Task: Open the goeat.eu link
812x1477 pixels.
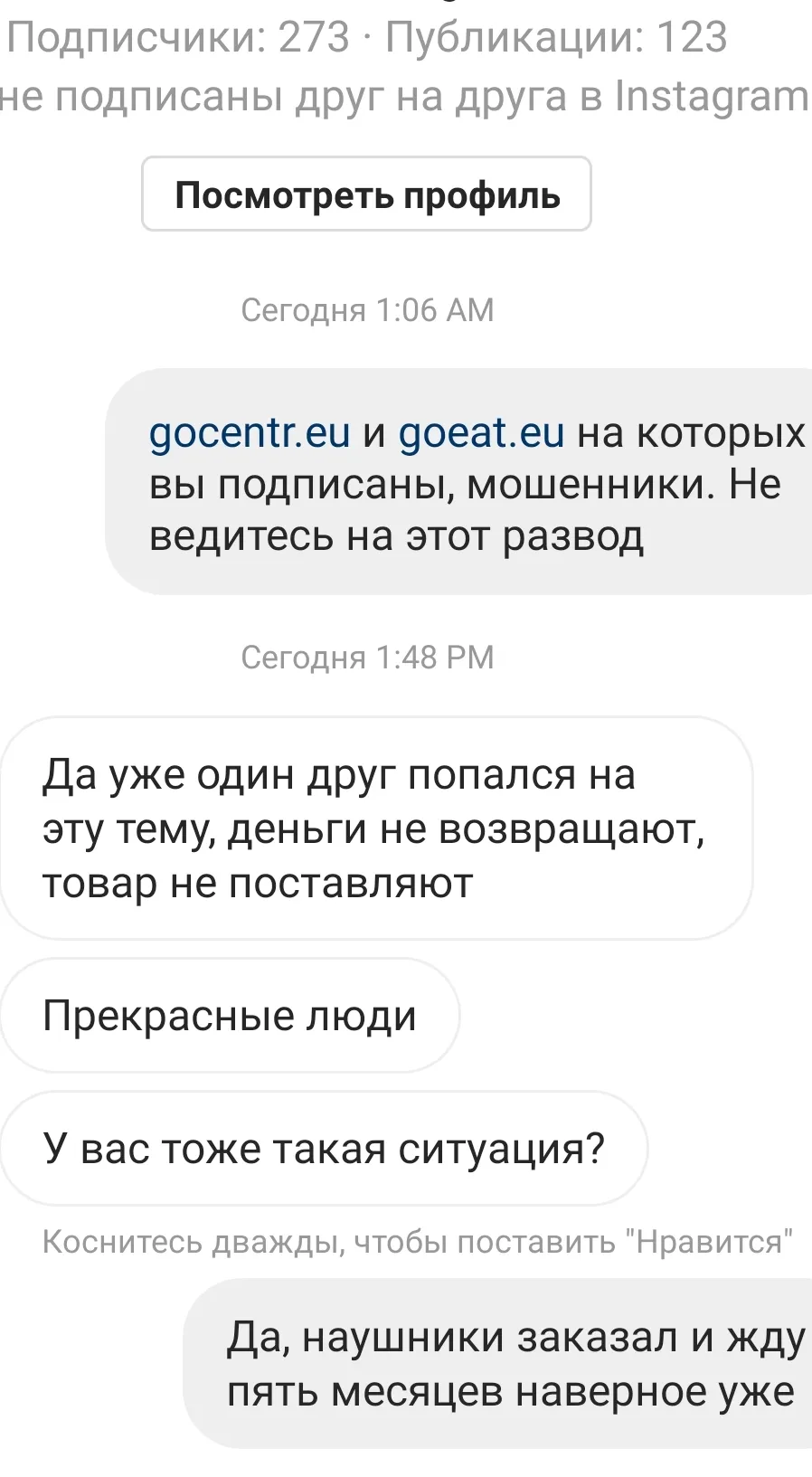Action: coord(481,432)
